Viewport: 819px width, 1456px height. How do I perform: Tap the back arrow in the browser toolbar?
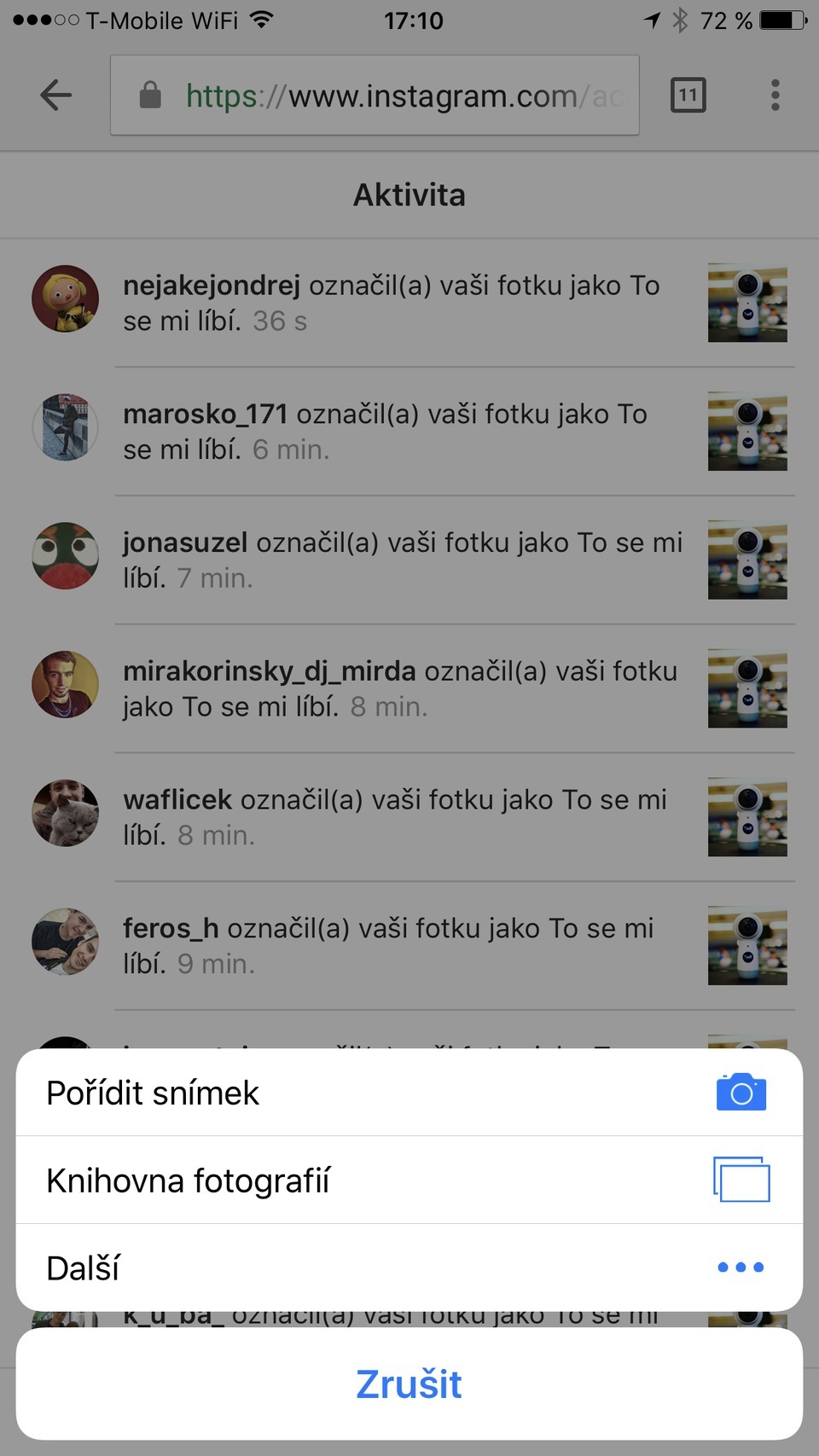pyautogui.click(x=55, y=95)
